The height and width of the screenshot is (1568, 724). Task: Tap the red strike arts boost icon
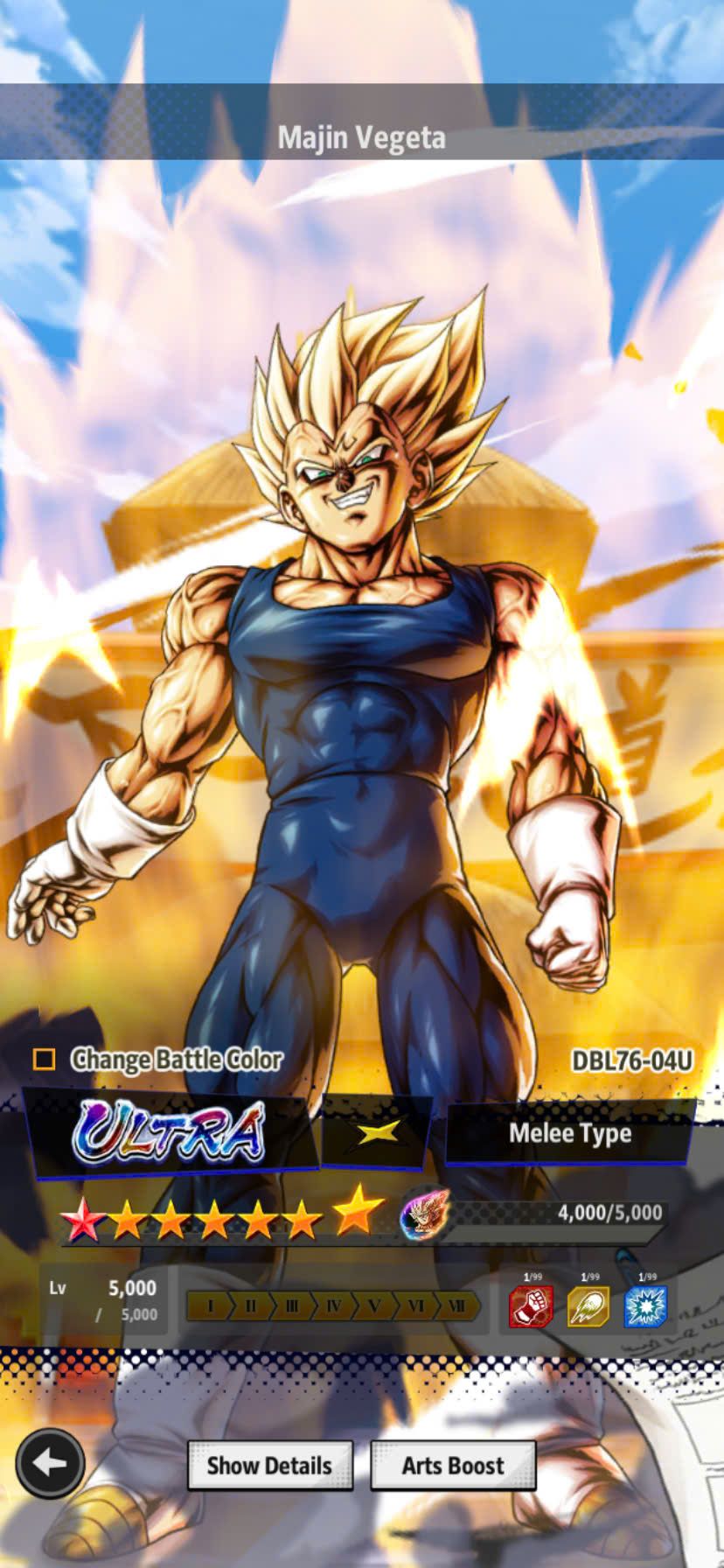[x=531, y=1305]
